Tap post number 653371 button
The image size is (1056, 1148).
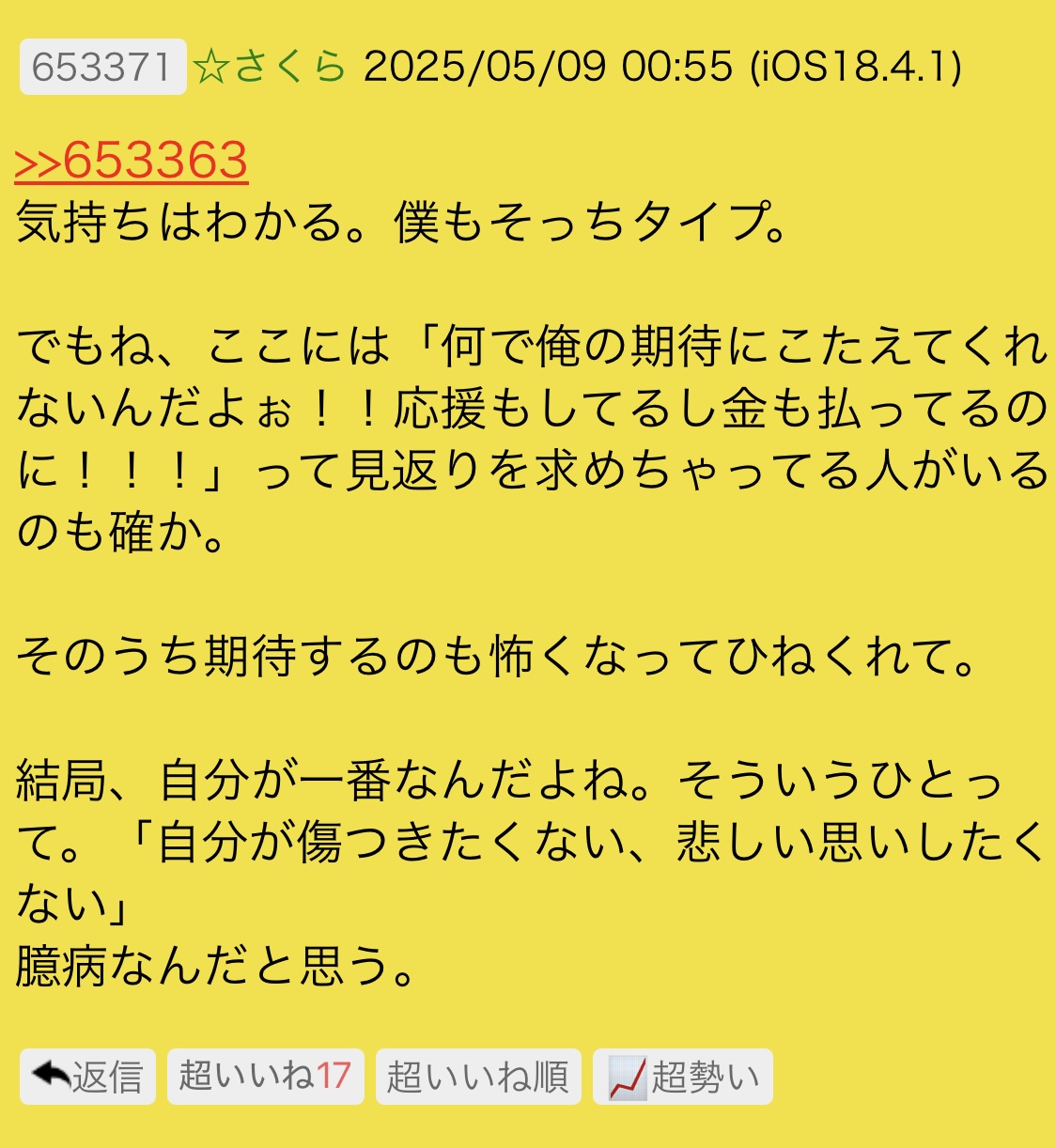point(101,67)
